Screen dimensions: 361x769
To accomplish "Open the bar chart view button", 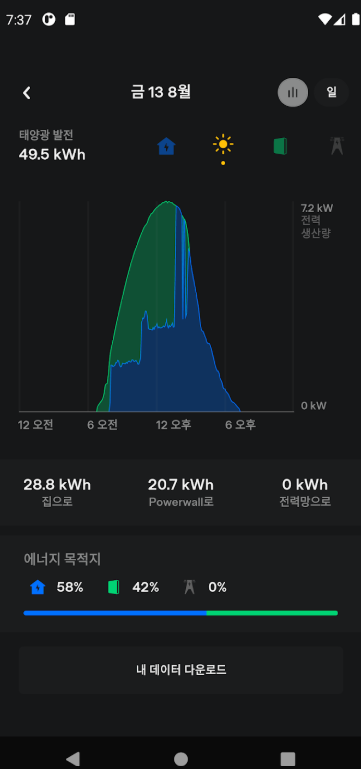I will tap(293, 92).
